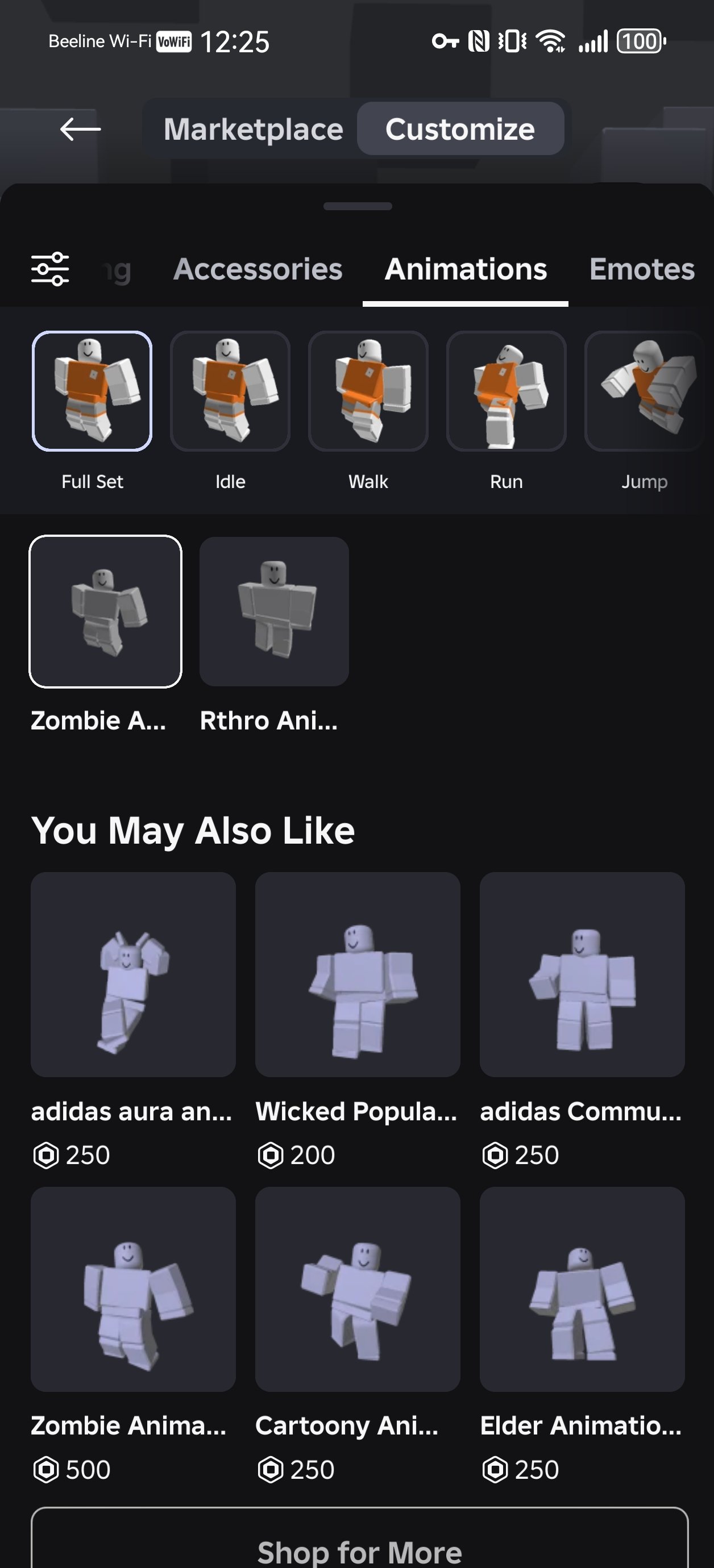Open the filter sliders icon

[50, 269]
